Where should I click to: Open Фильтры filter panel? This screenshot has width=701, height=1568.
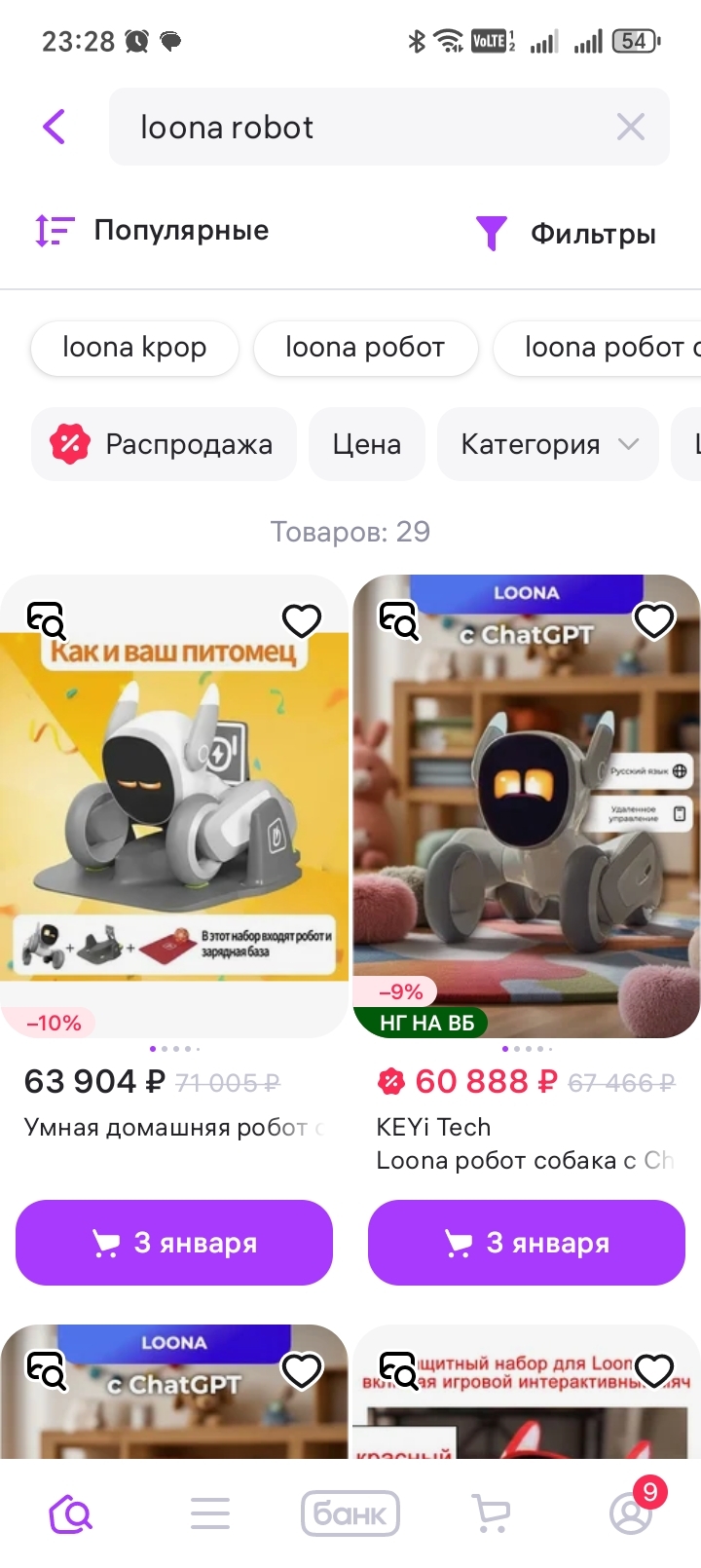567,234
